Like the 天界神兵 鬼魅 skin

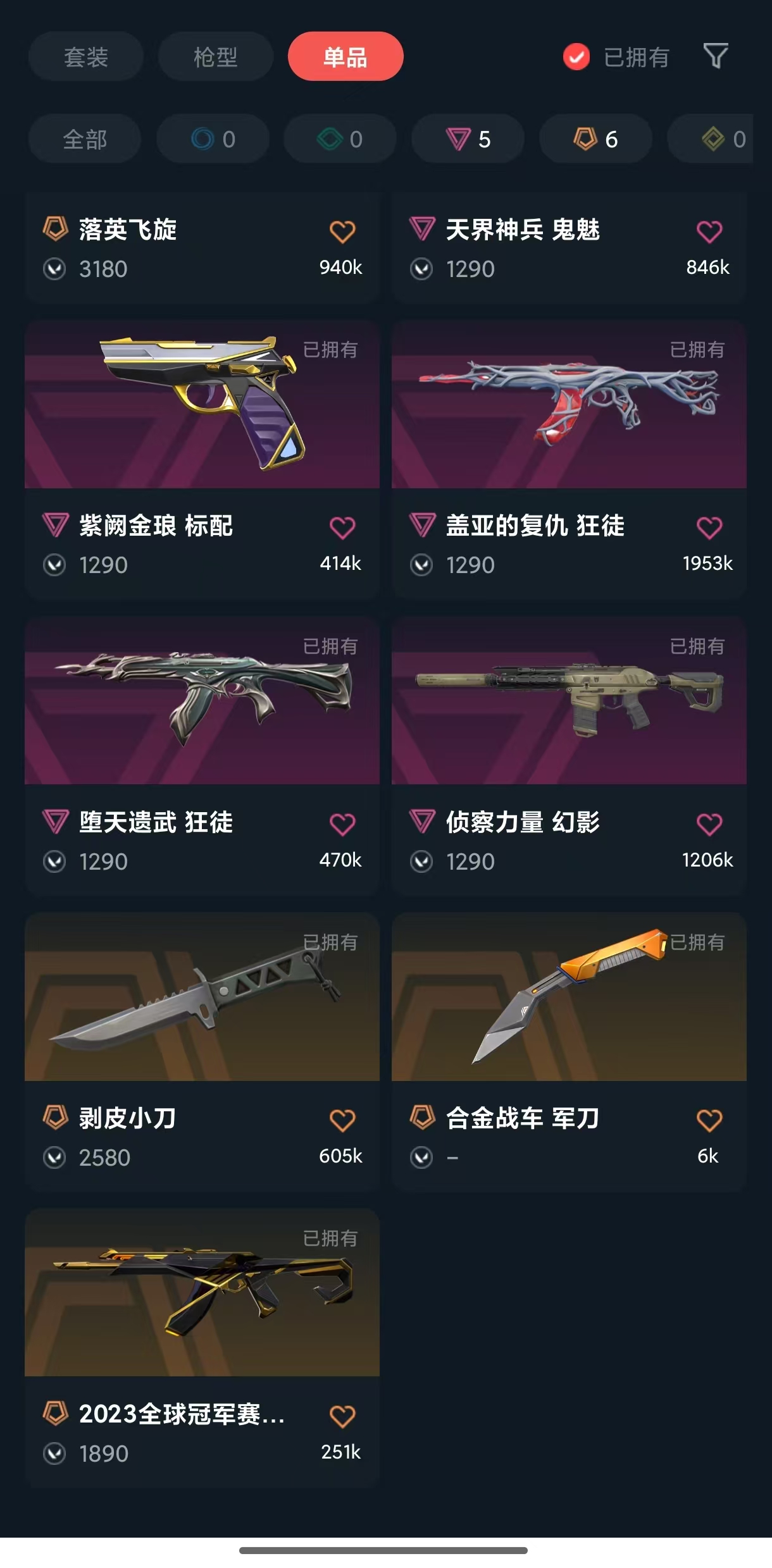point(709,232)
